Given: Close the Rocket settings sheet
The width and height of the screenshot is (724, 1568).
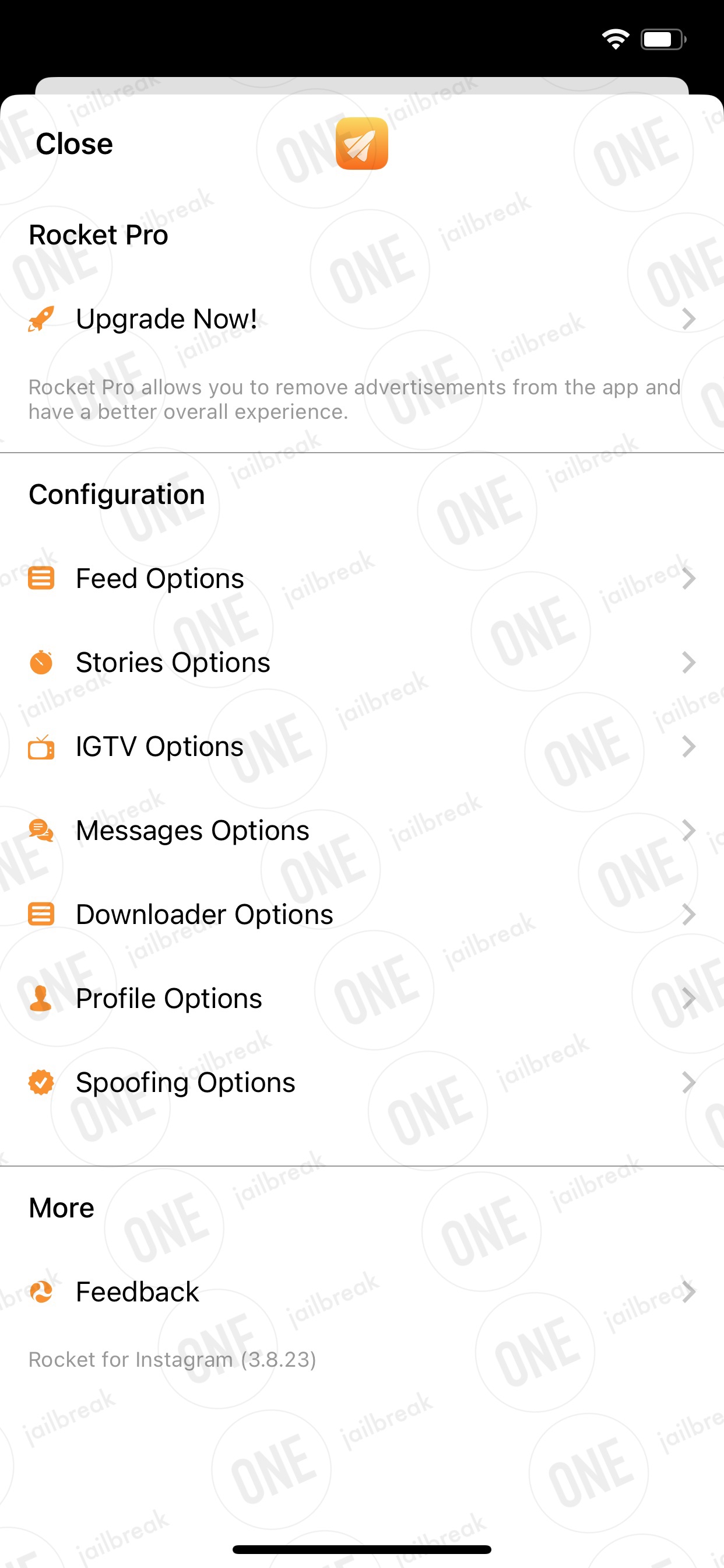Looking at the screenshot, I should pyautogui.click(x=74, y=144).
